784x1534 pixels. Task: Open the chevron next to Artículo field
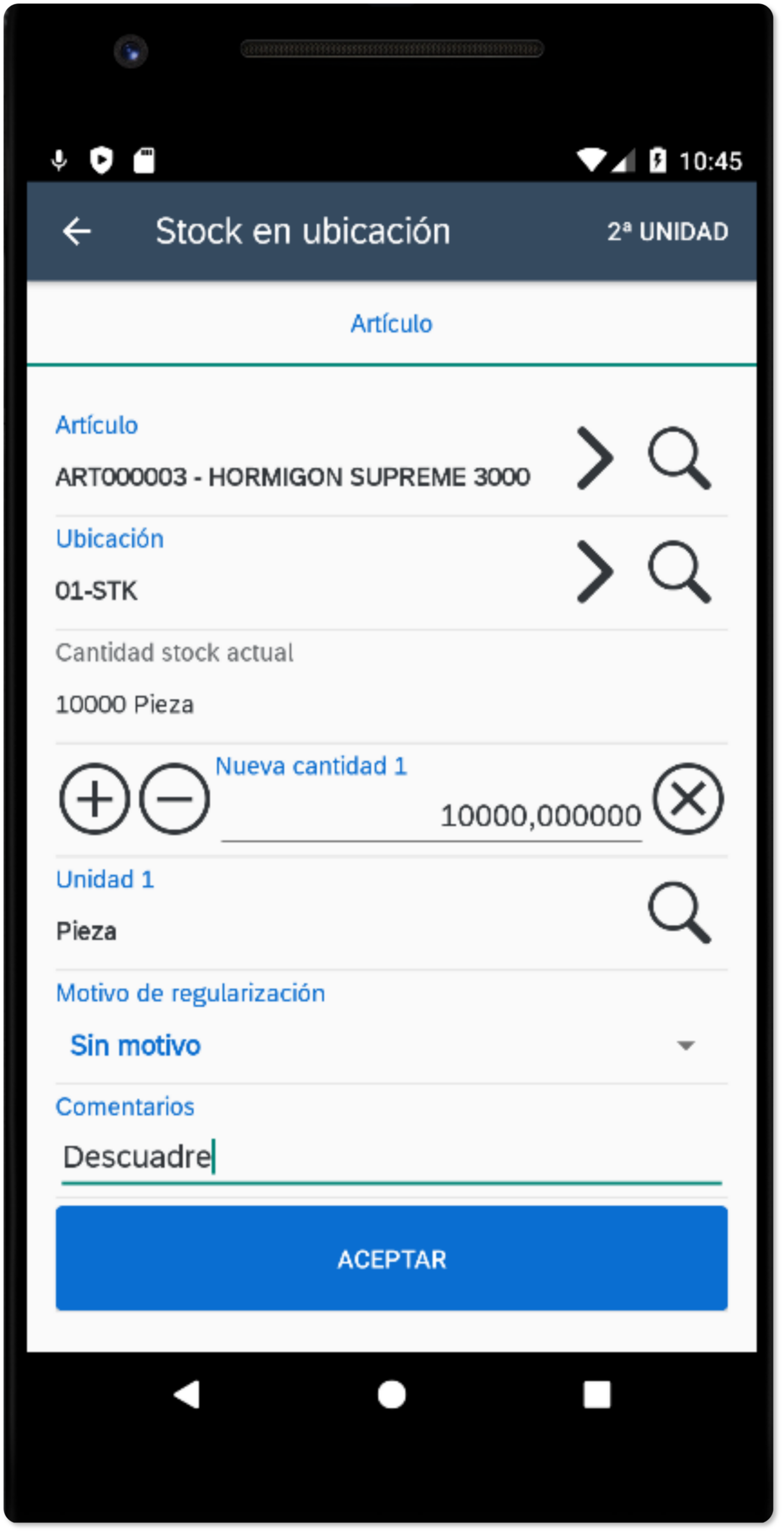(595, 458)
